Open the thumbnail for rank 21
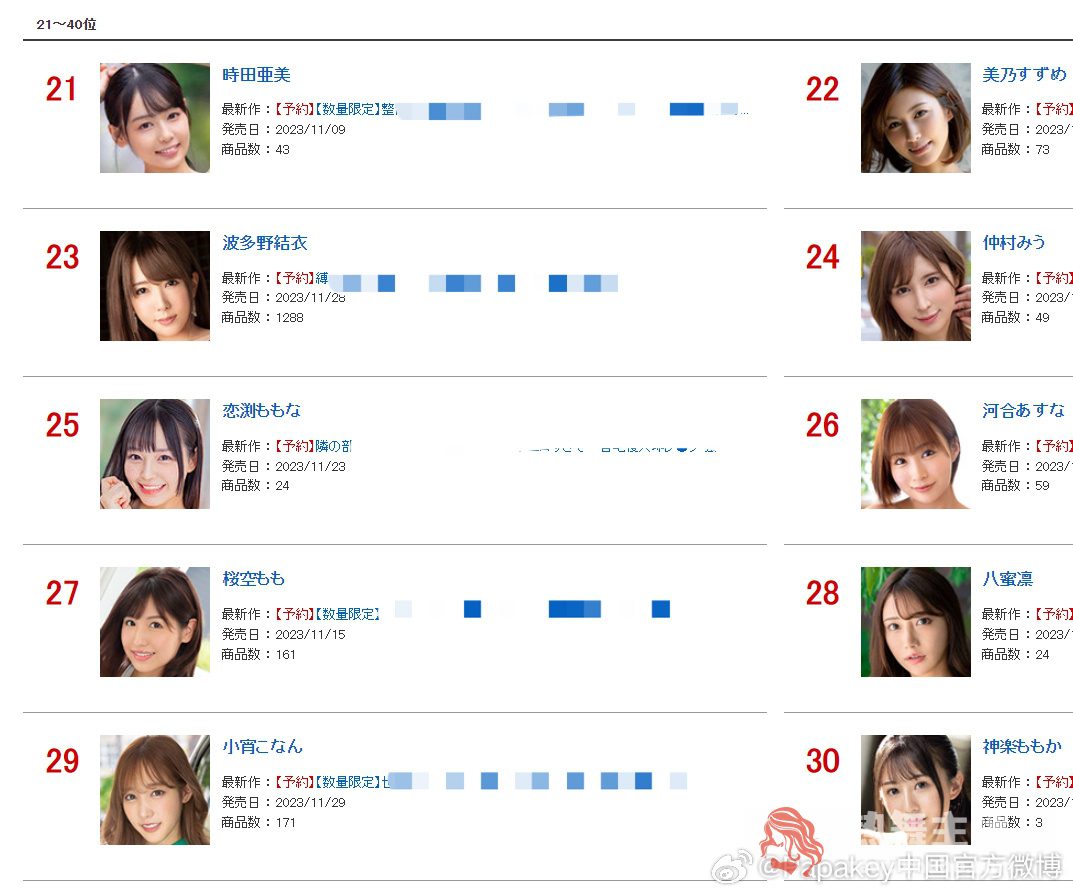 pyautogui.click(x=155, y=118)
